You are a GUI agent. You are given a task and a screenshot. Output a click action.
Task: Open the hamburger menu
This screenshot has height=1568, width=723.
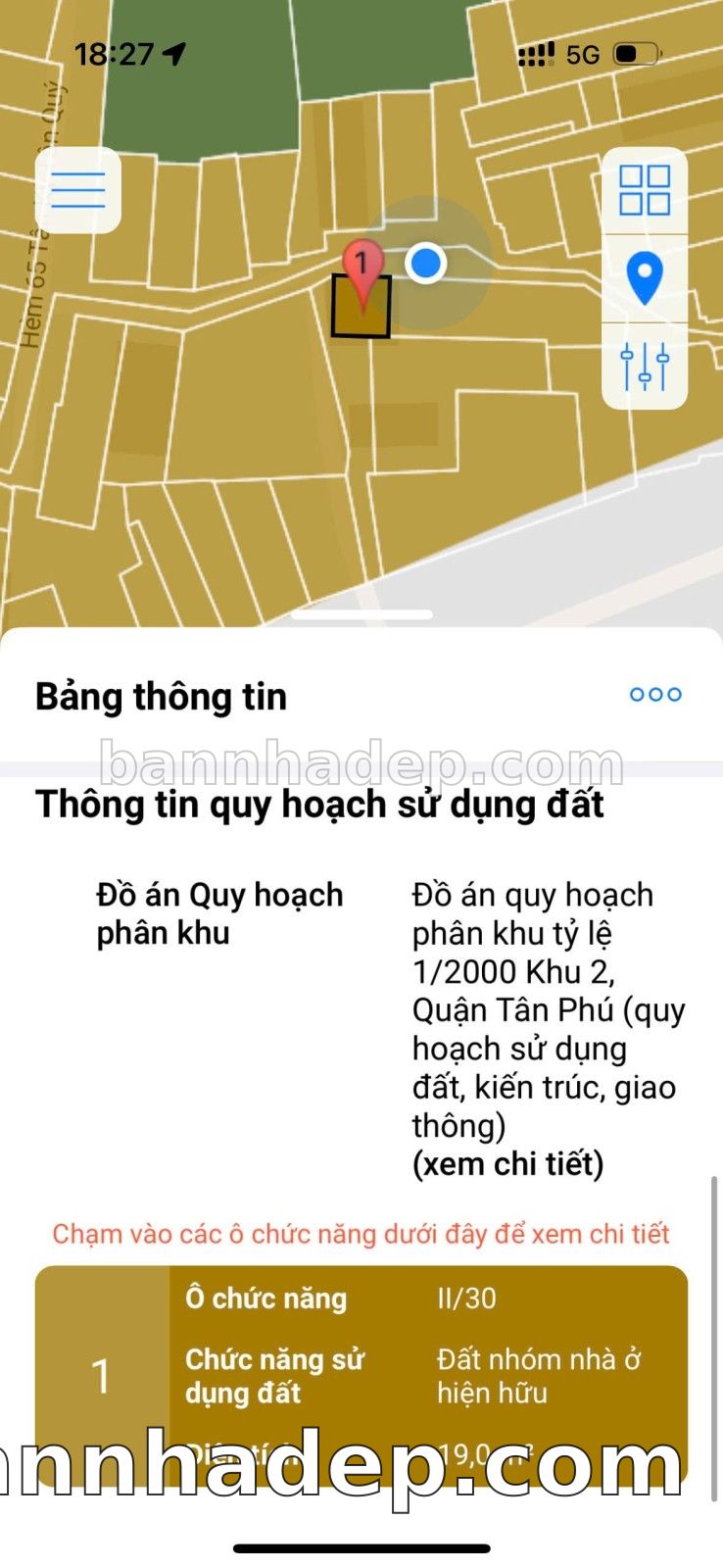[78, 190]
